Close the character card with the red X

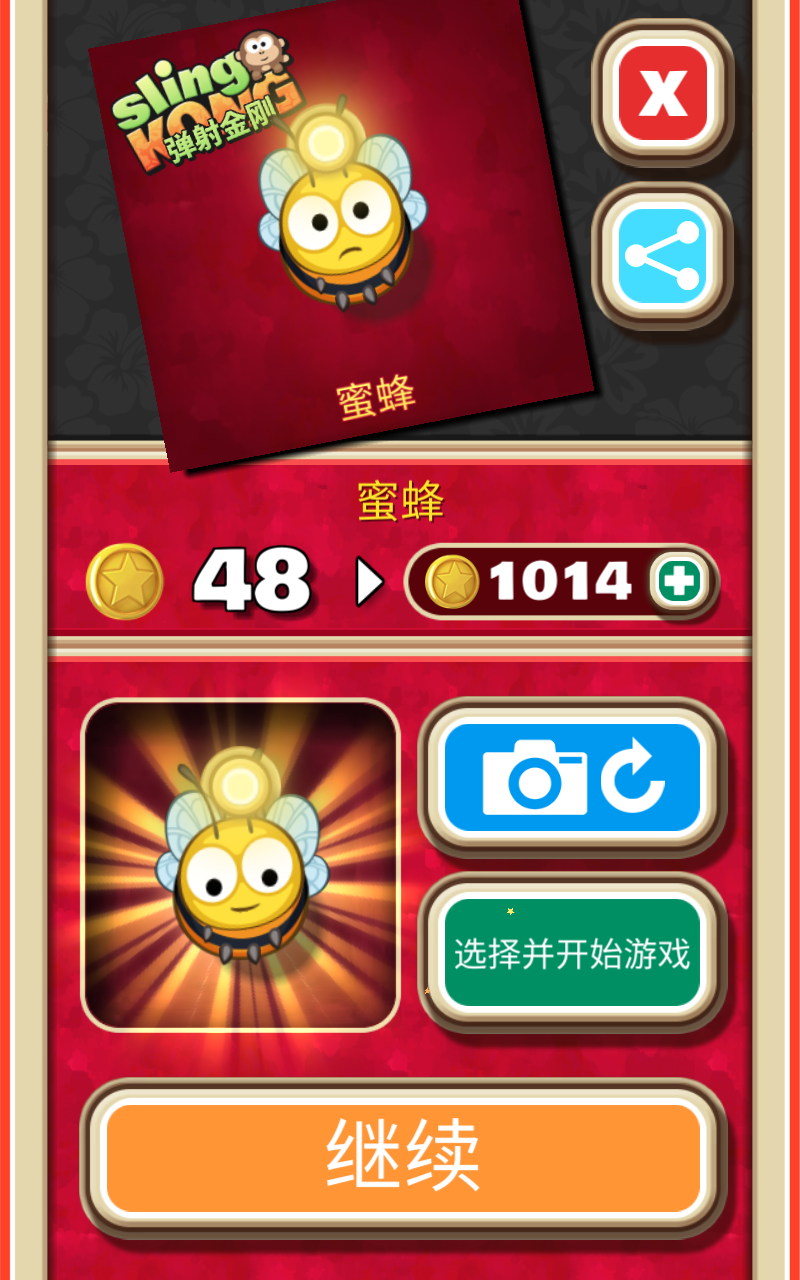[x=663, y=92]
